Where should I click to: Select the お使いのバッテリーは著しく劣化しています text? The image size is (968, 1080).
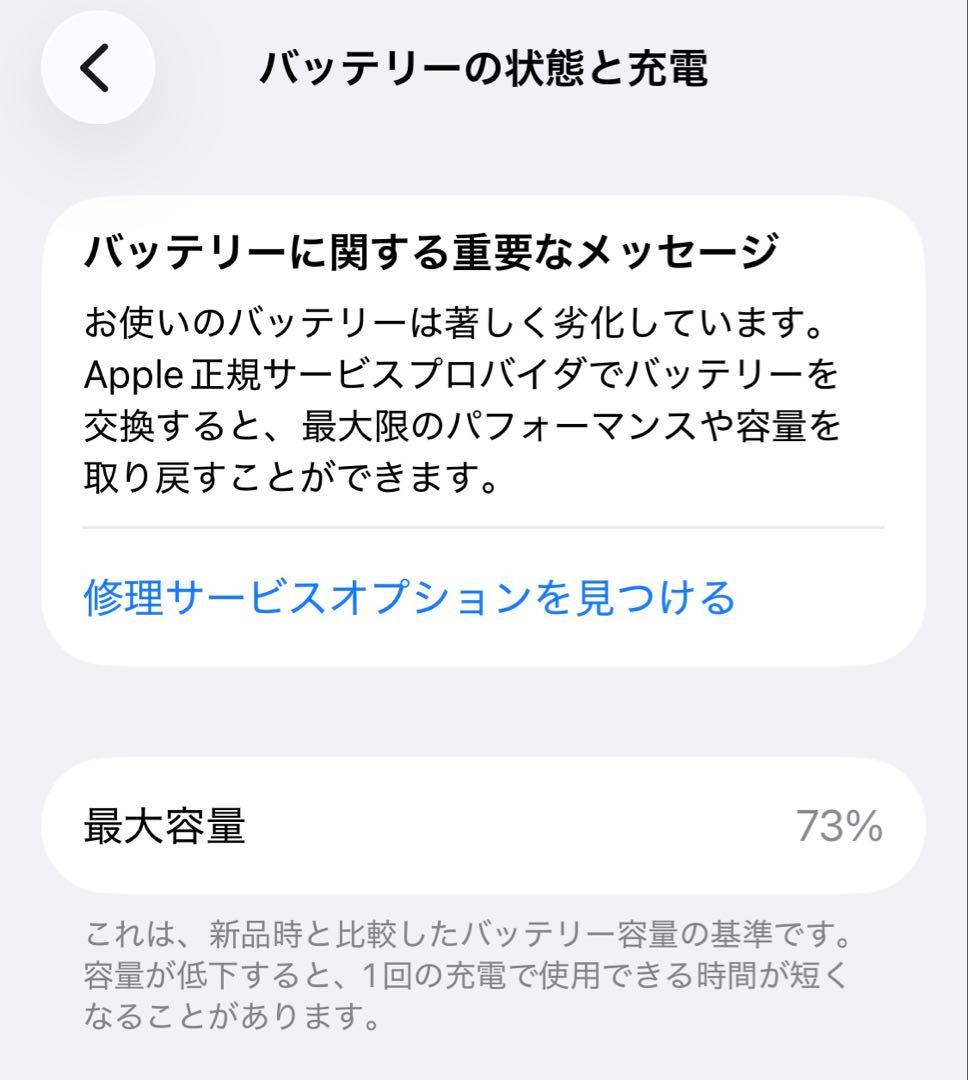point(460,320)
